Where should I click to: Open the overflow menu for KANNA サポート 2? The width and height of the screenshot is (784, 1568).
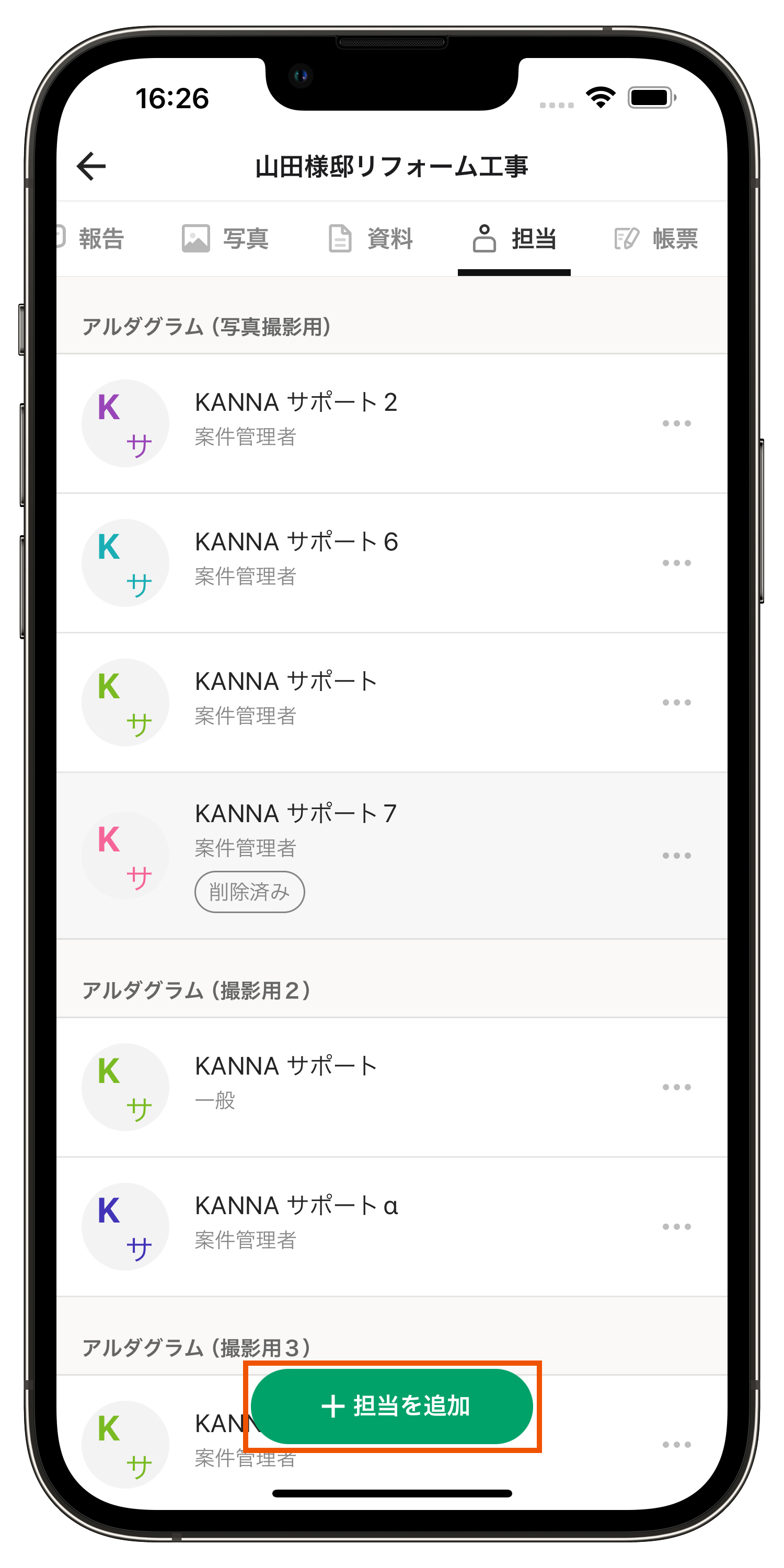pos(676,423)
